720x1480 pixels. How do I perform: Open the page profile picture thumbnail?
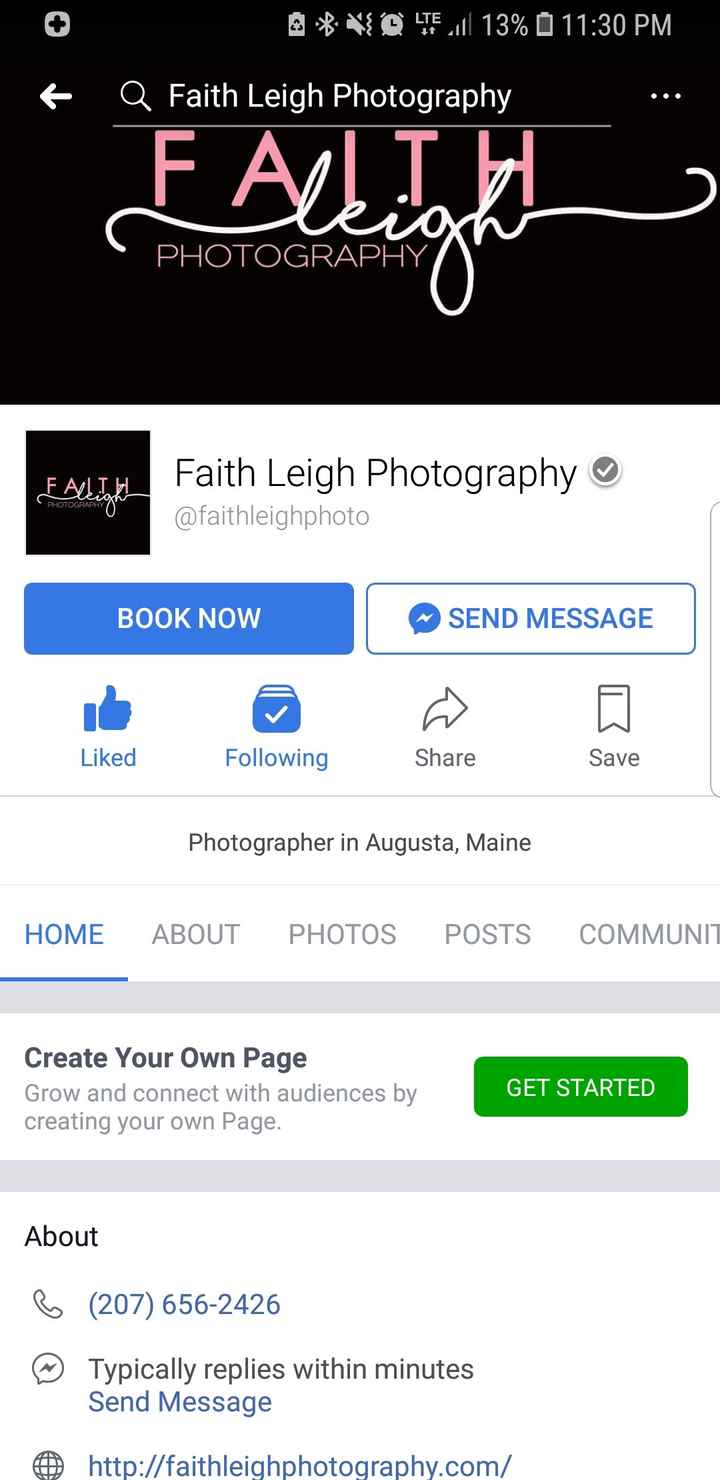point(87,492)
